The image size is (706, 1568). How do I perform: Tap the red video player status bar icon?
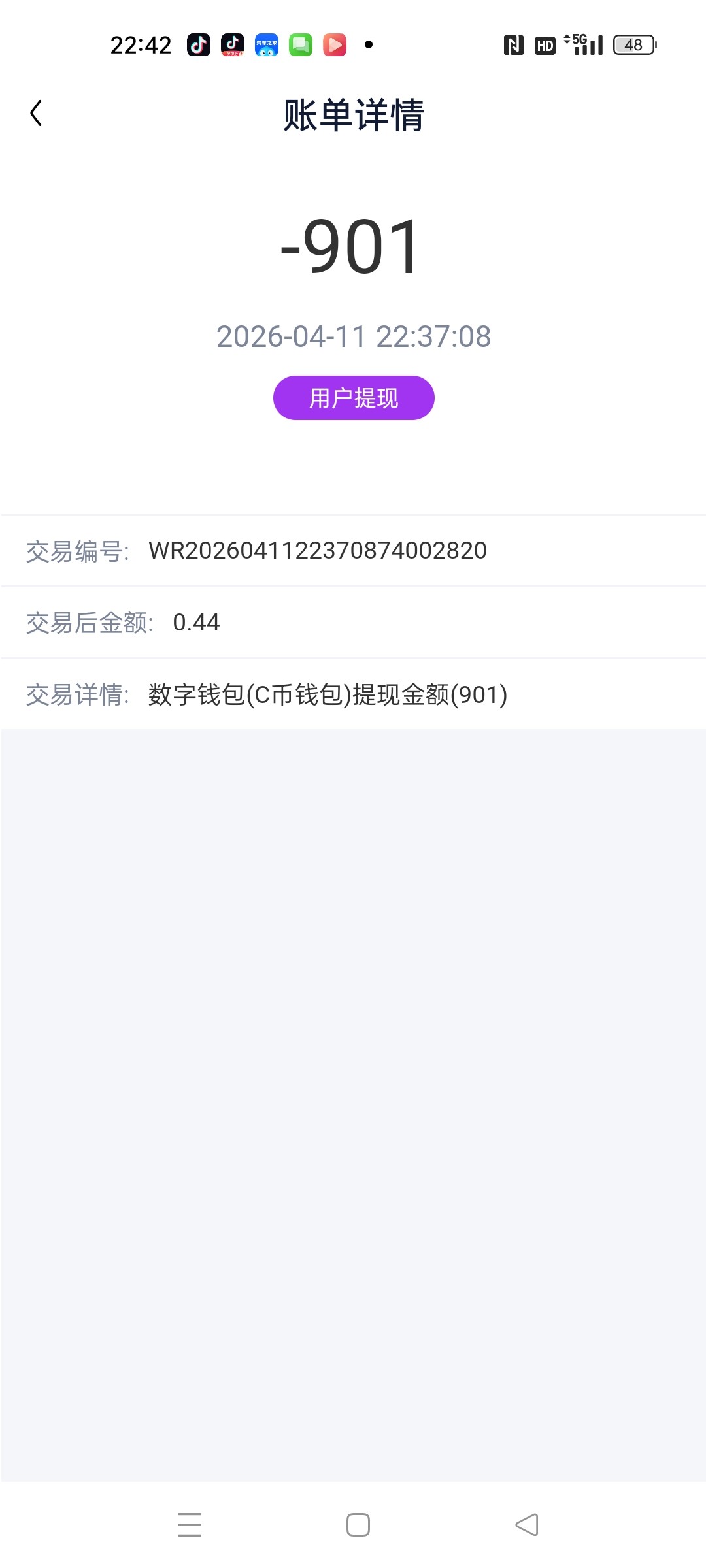[335, 44]
